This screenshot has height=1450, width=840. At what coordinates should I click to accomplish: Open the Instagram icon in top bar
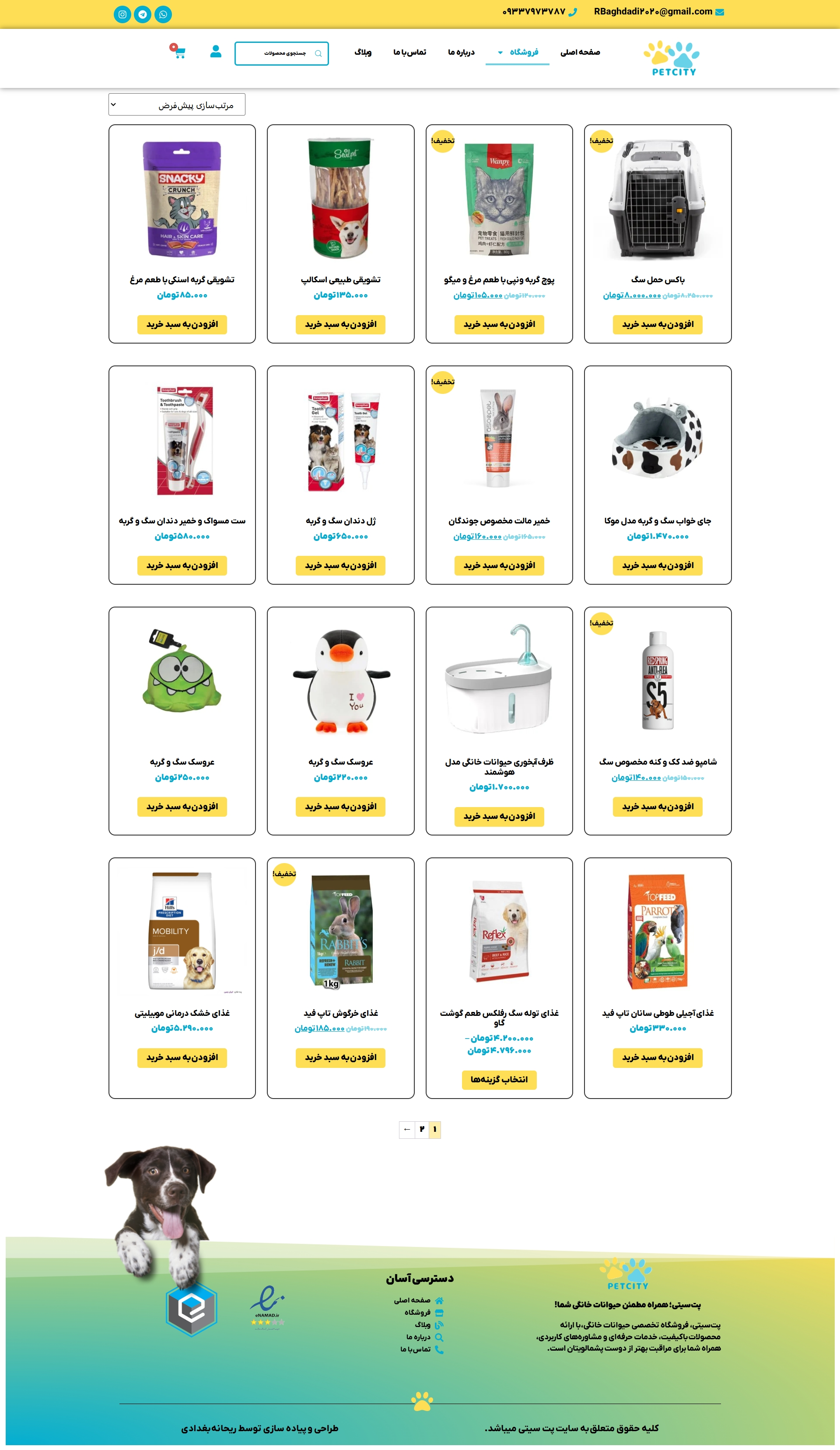pos(122,14)
